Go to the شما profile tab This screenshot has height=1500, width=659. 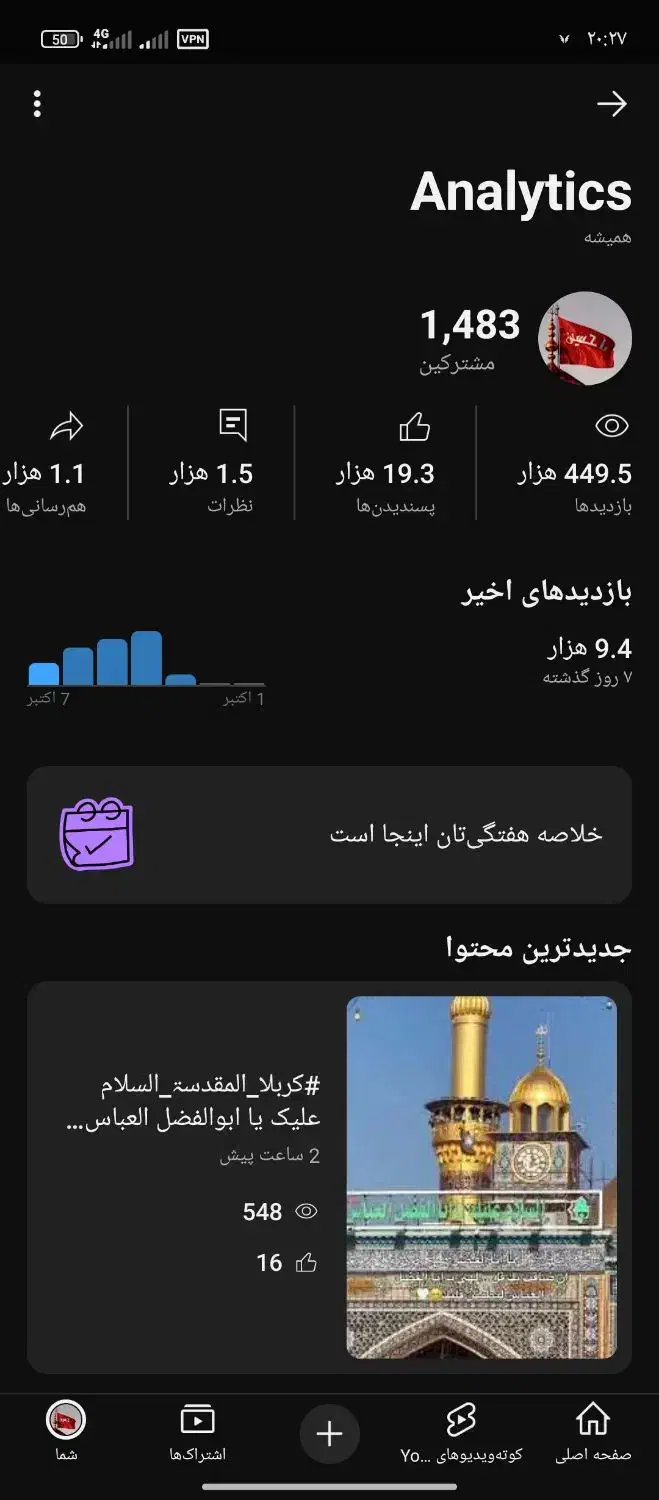(66, 1431)
